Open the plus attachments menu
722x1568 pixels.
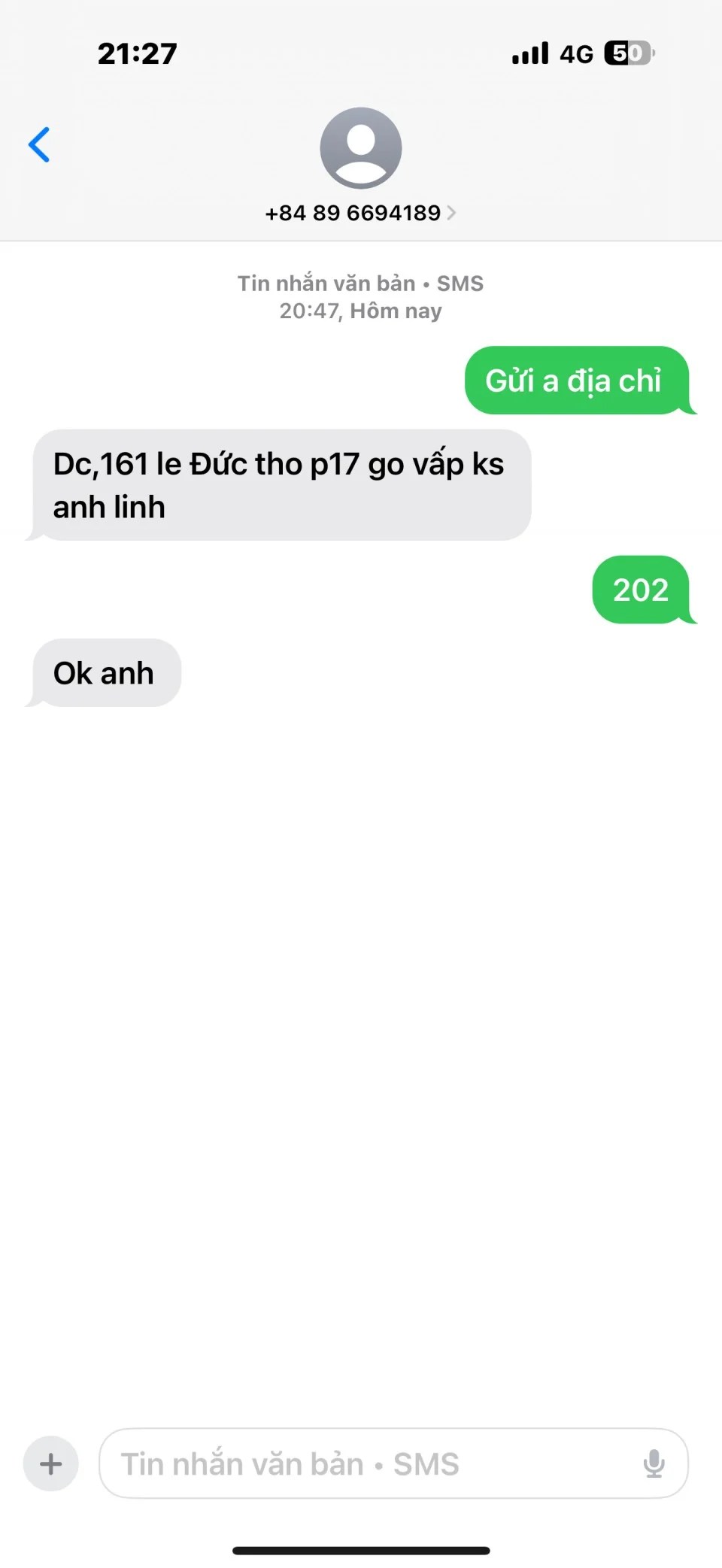click(x=51, y=1463)
